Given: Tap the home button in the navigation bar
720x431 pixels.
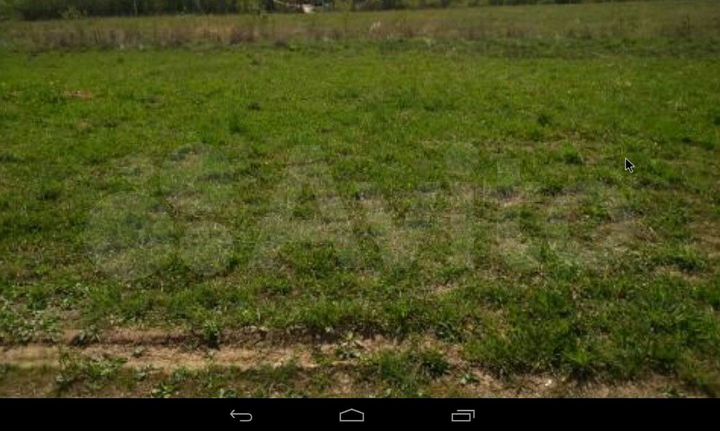Looking at the screenshot, I should (x=352, y=415).
